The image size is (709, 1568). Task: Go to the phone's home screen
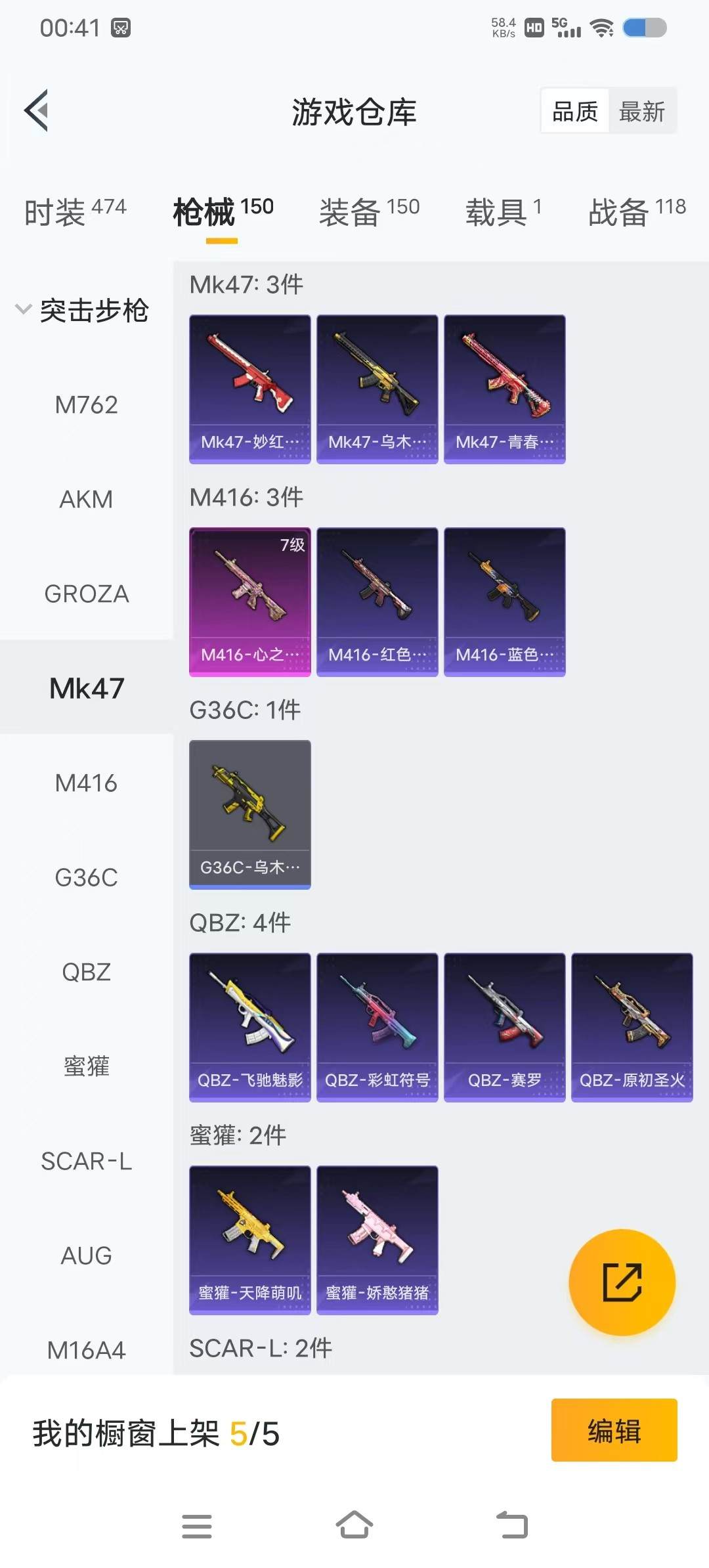[x=354, y=1525]
